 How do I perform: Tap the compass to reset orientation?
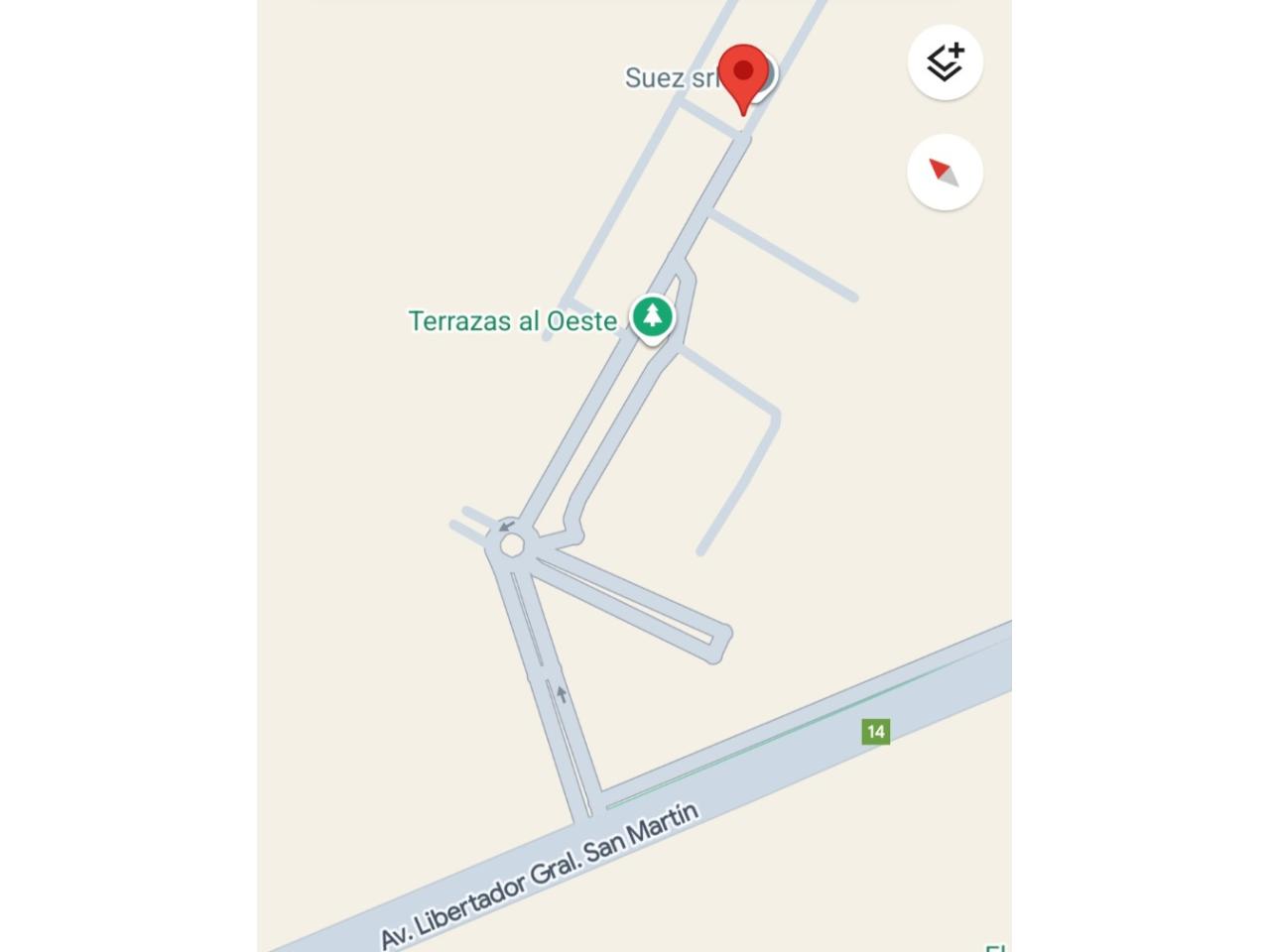(x=945, y=173)
